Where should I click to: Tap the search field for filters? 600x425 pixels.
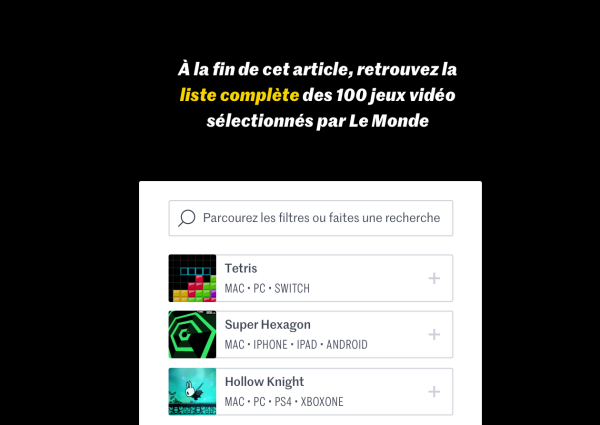tap(320, 218)
